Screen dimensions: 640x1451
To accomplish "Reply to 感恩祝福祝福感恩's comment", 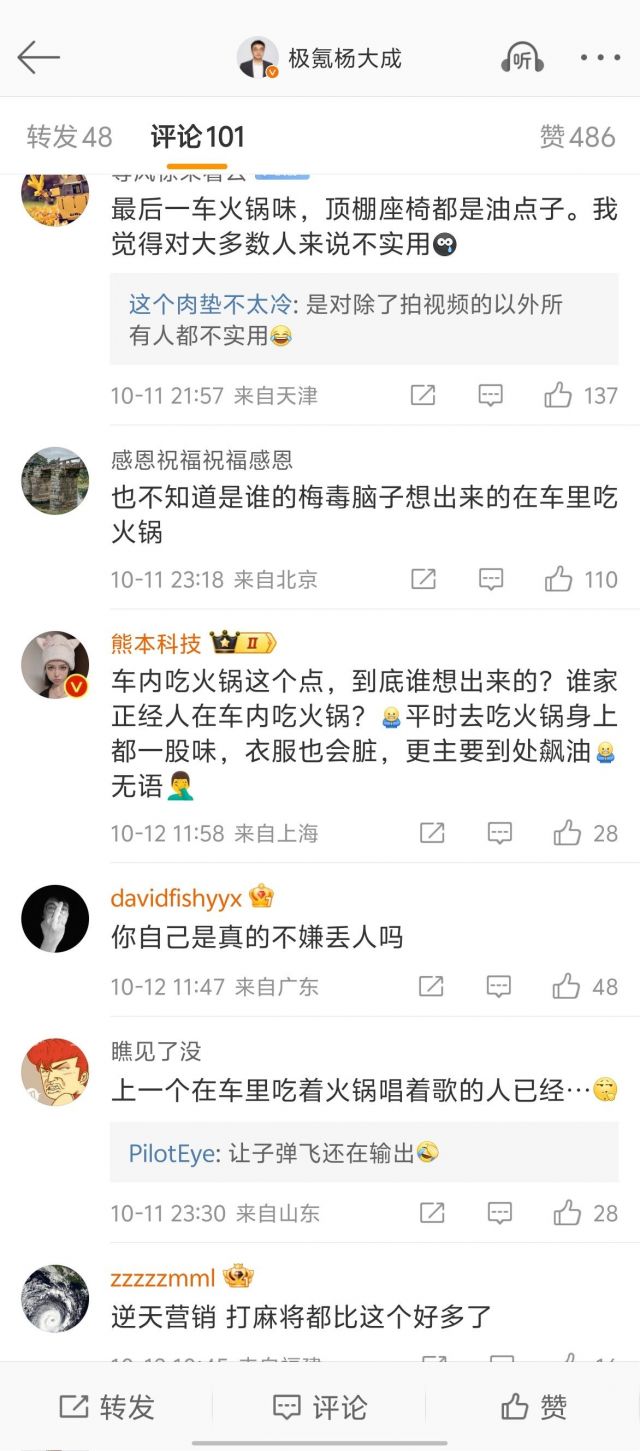I will [x=490, y=578].
